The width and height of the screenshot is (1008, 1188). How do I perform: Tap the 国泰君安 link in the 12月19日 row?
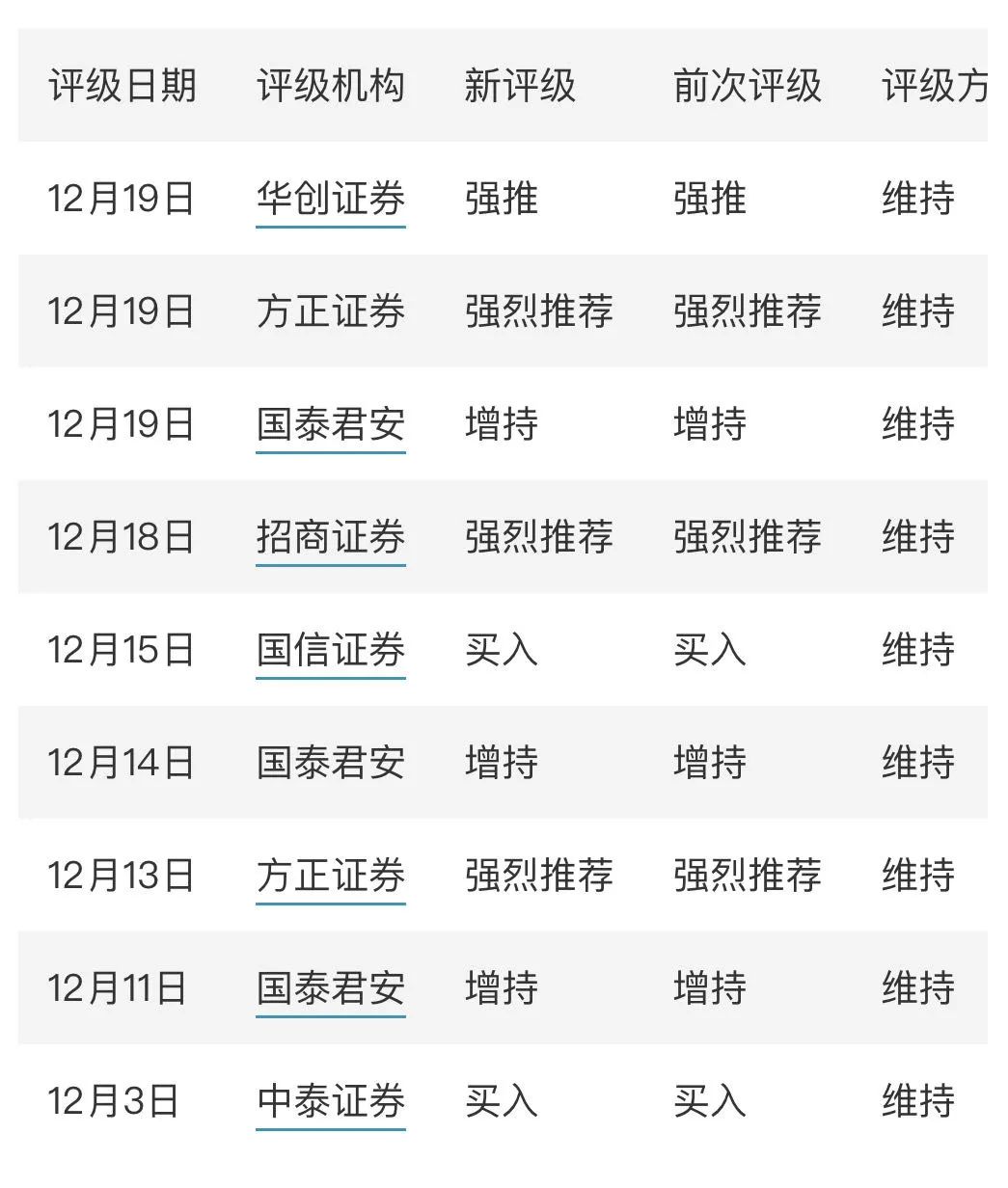[330, 425]
